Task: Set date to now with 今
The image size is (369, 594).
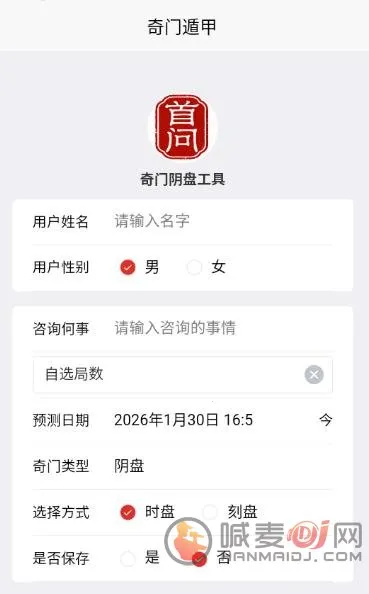Action: (325, 420)
